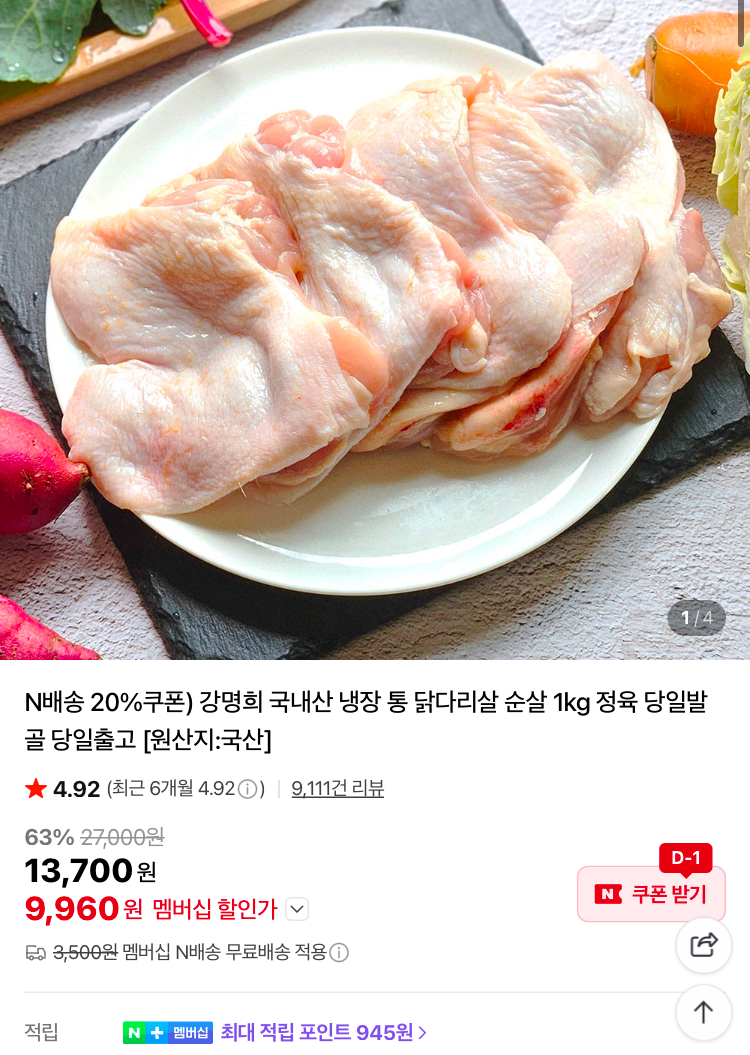Image resolution: width=750 pixels, height=1055 pixels.
Task: Show info about recent 6-month rating
Action: click(x=248, y=789)
